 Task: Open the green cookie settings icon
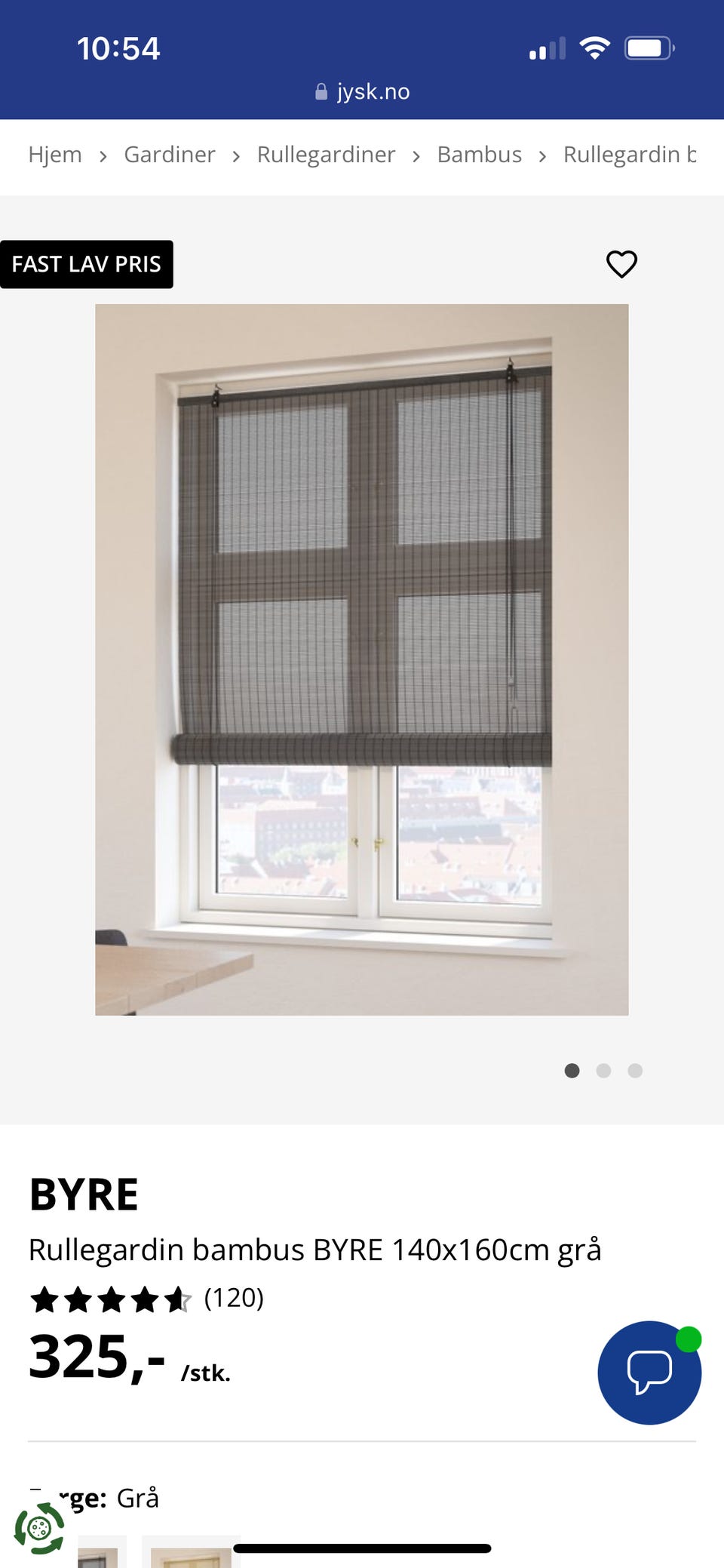coord(39,1528)
